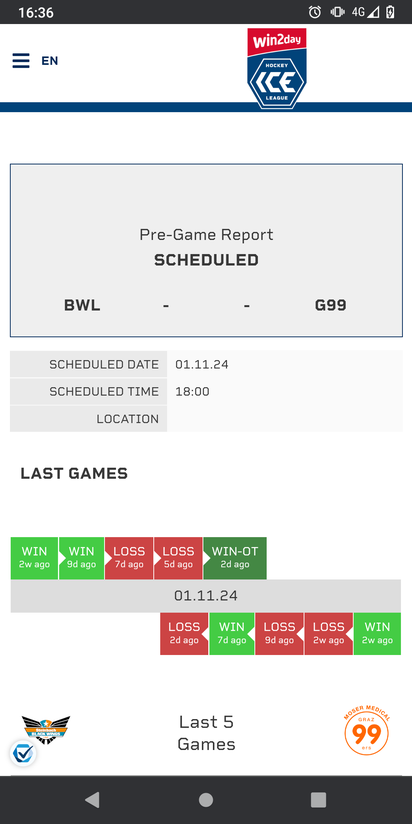
Task: Open the hamburger menu
Action: [x=21, y=60]
